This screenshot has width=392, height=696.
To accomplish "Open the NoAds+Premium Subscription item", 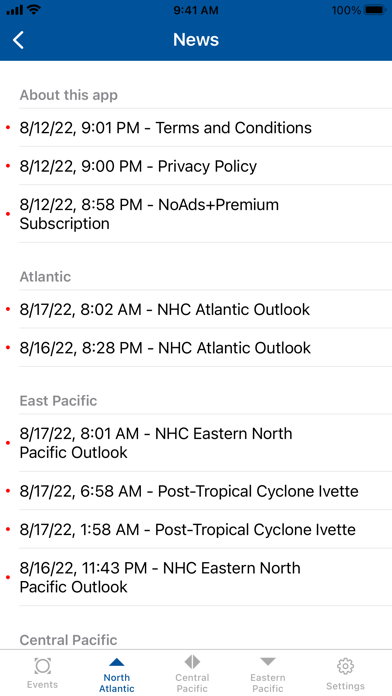I will (x=196, y=214).
